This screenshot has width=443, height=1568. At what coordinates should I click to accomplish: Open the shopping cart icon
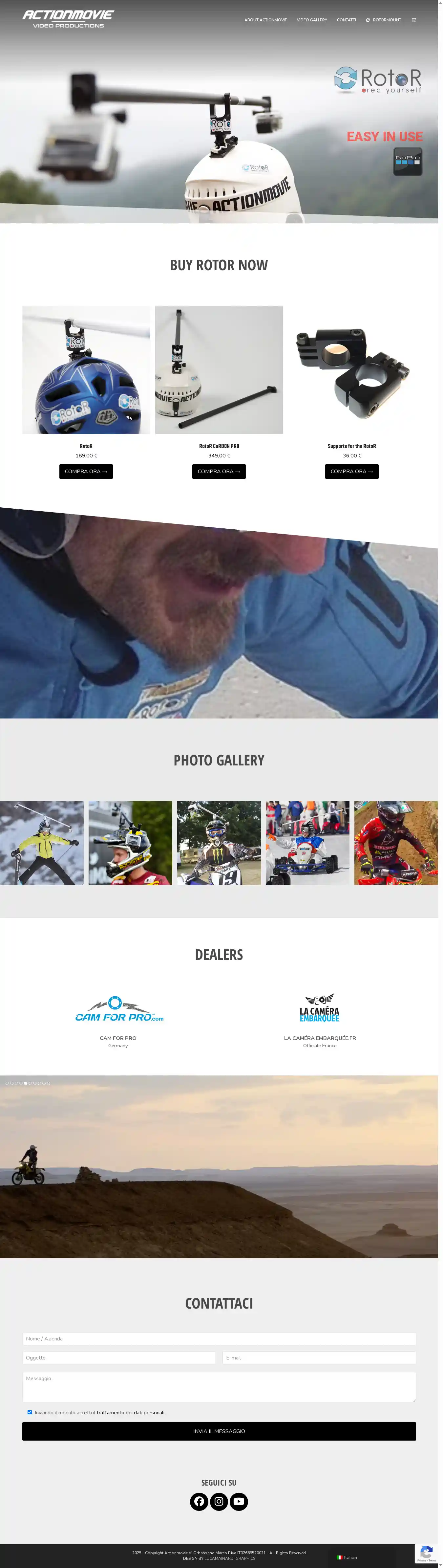click(x=413, y=20)
